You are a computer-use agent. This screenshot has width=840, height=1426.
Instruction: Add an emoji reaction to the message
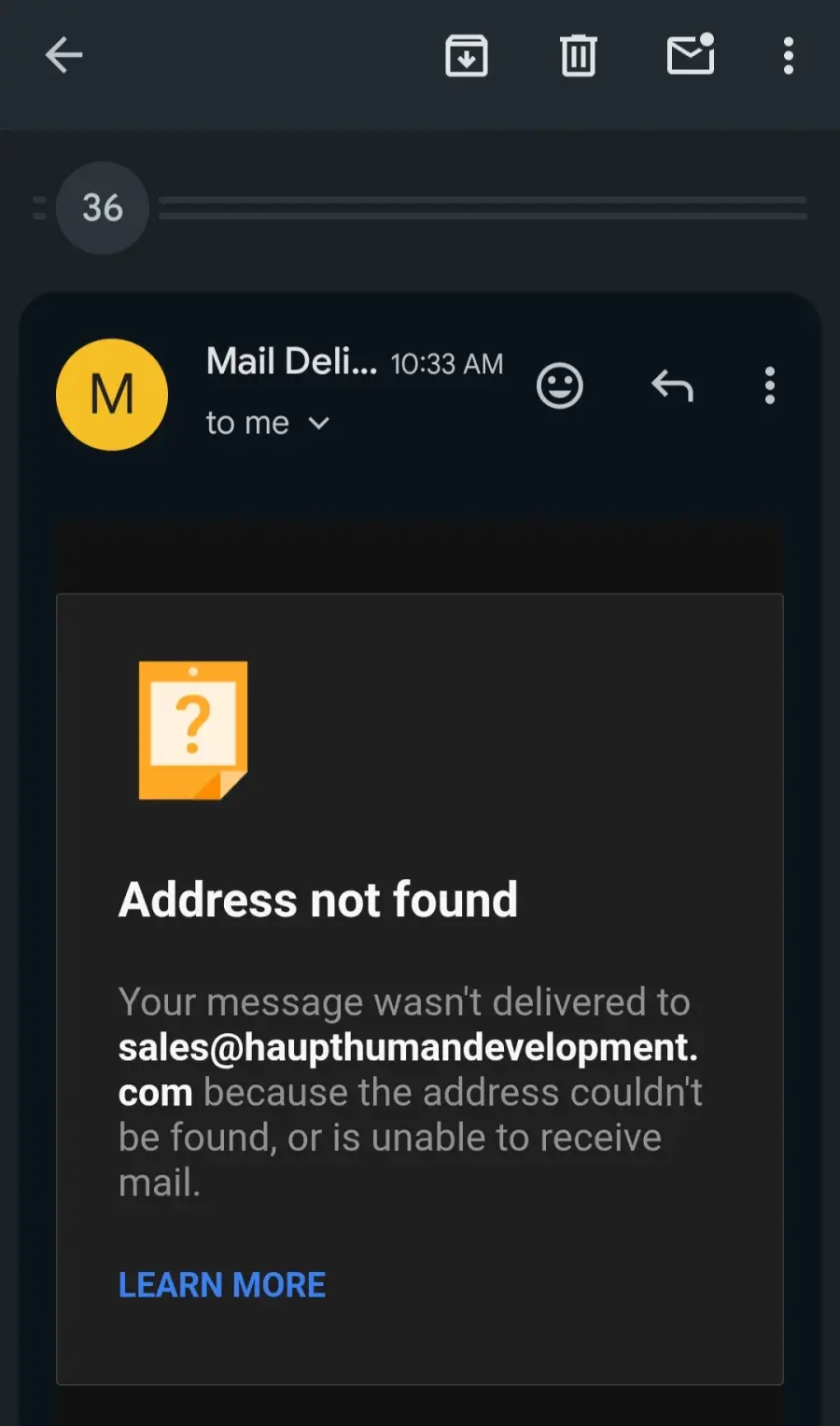560,385
